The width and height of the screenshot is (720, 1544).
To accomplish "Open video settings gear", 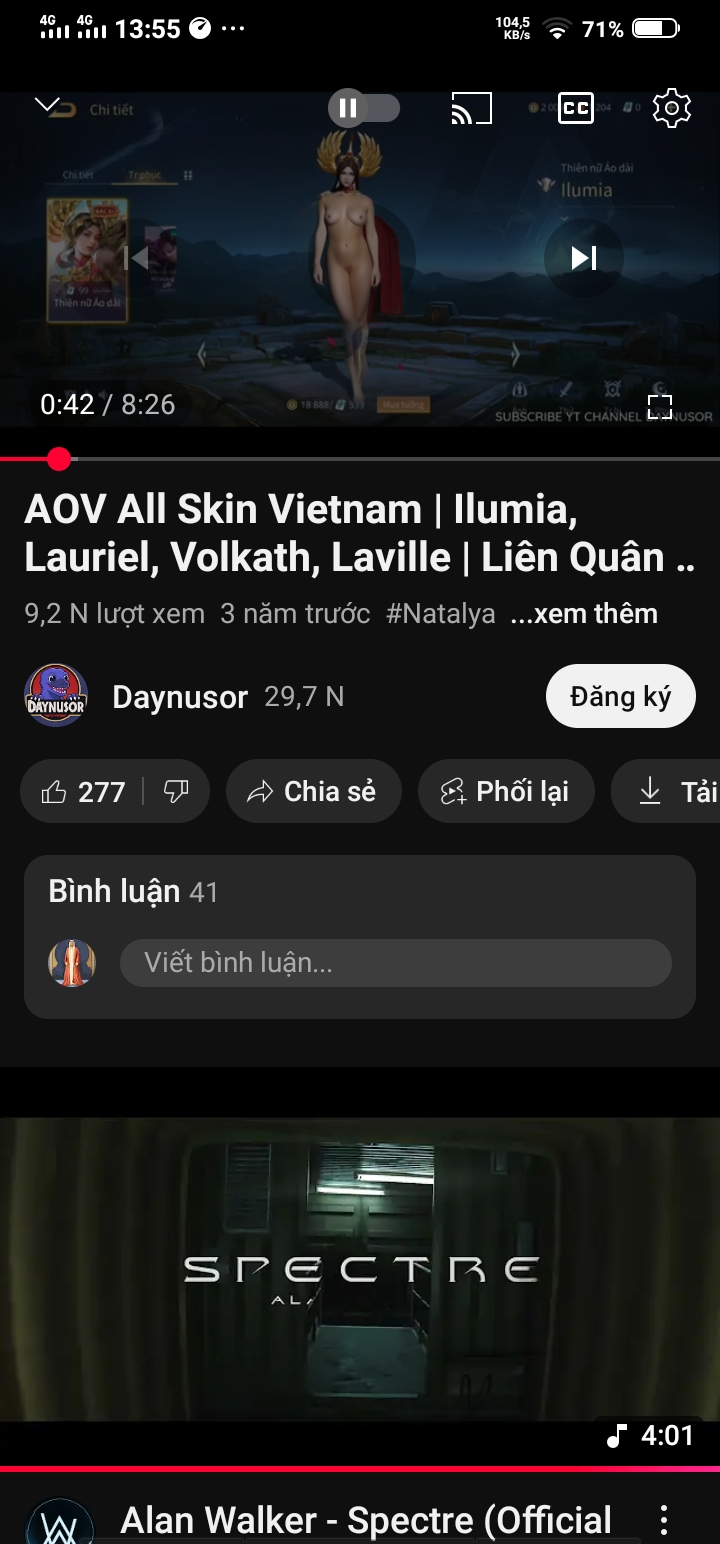I will pos(672,108).
